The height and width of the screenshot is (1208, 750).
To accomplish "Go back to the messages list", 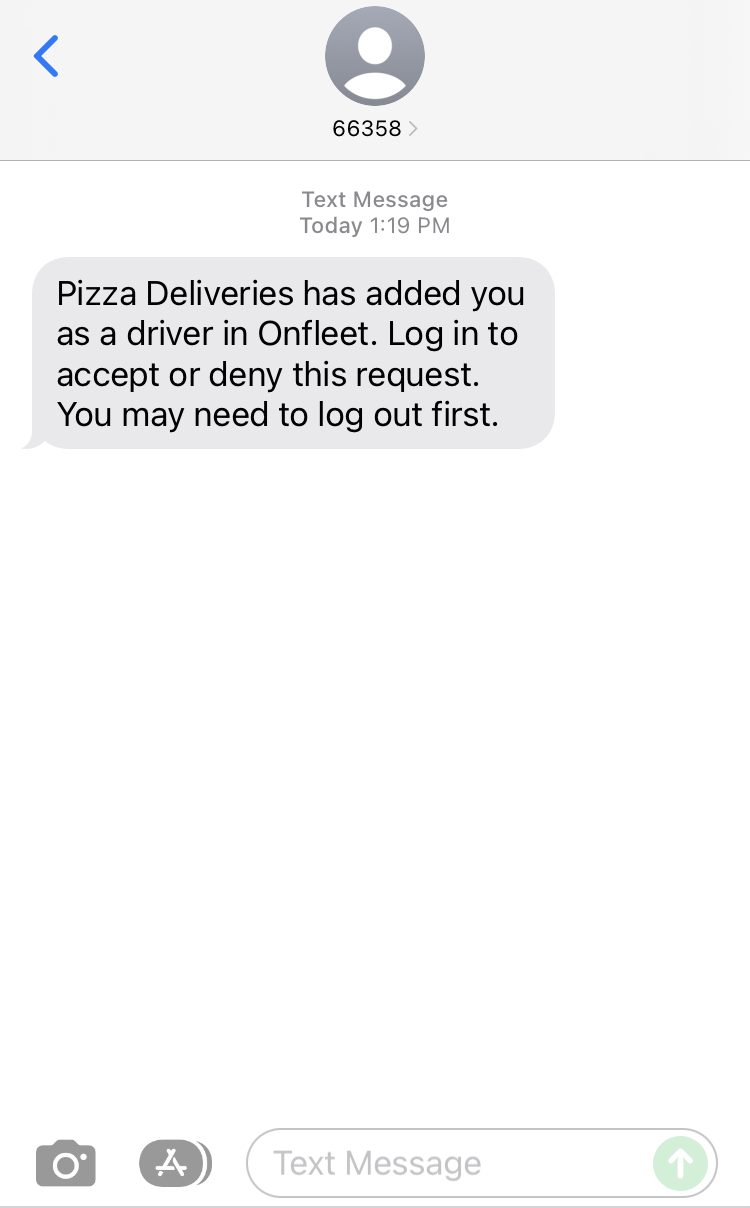I will [46, 56].
